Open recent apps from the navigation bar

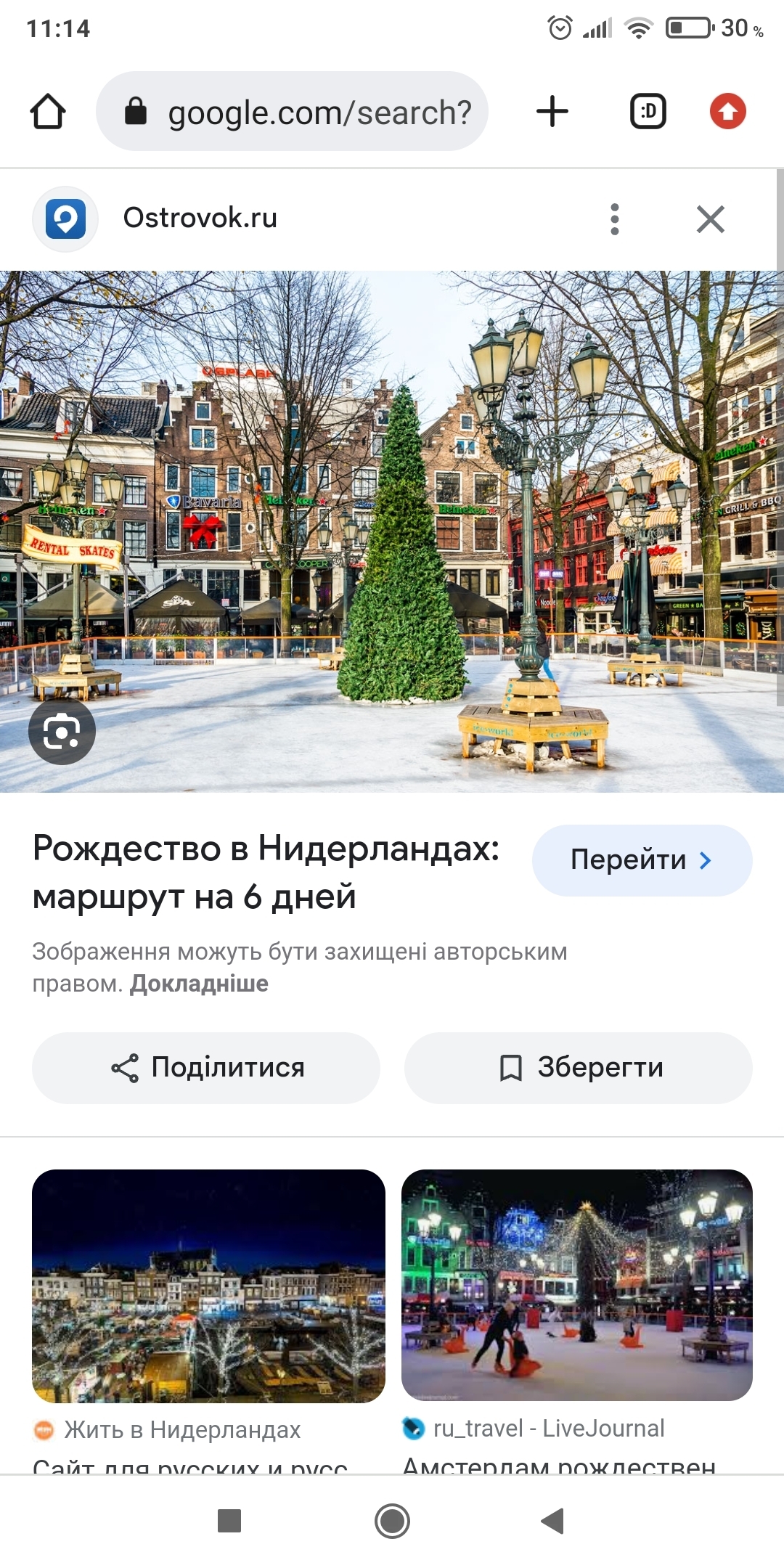click(x=229, y=1521)
